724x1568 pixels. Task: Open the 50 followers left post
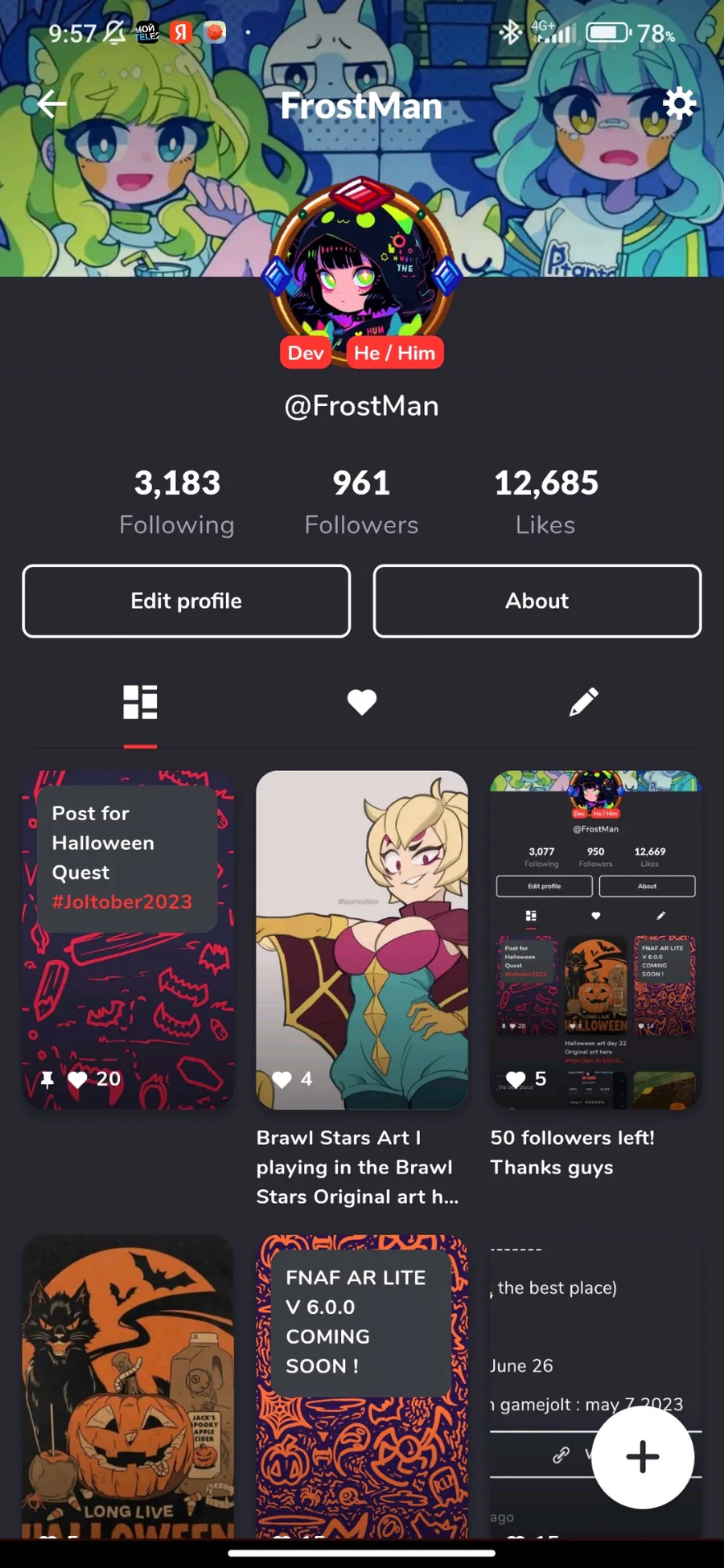tap(595, 939)
